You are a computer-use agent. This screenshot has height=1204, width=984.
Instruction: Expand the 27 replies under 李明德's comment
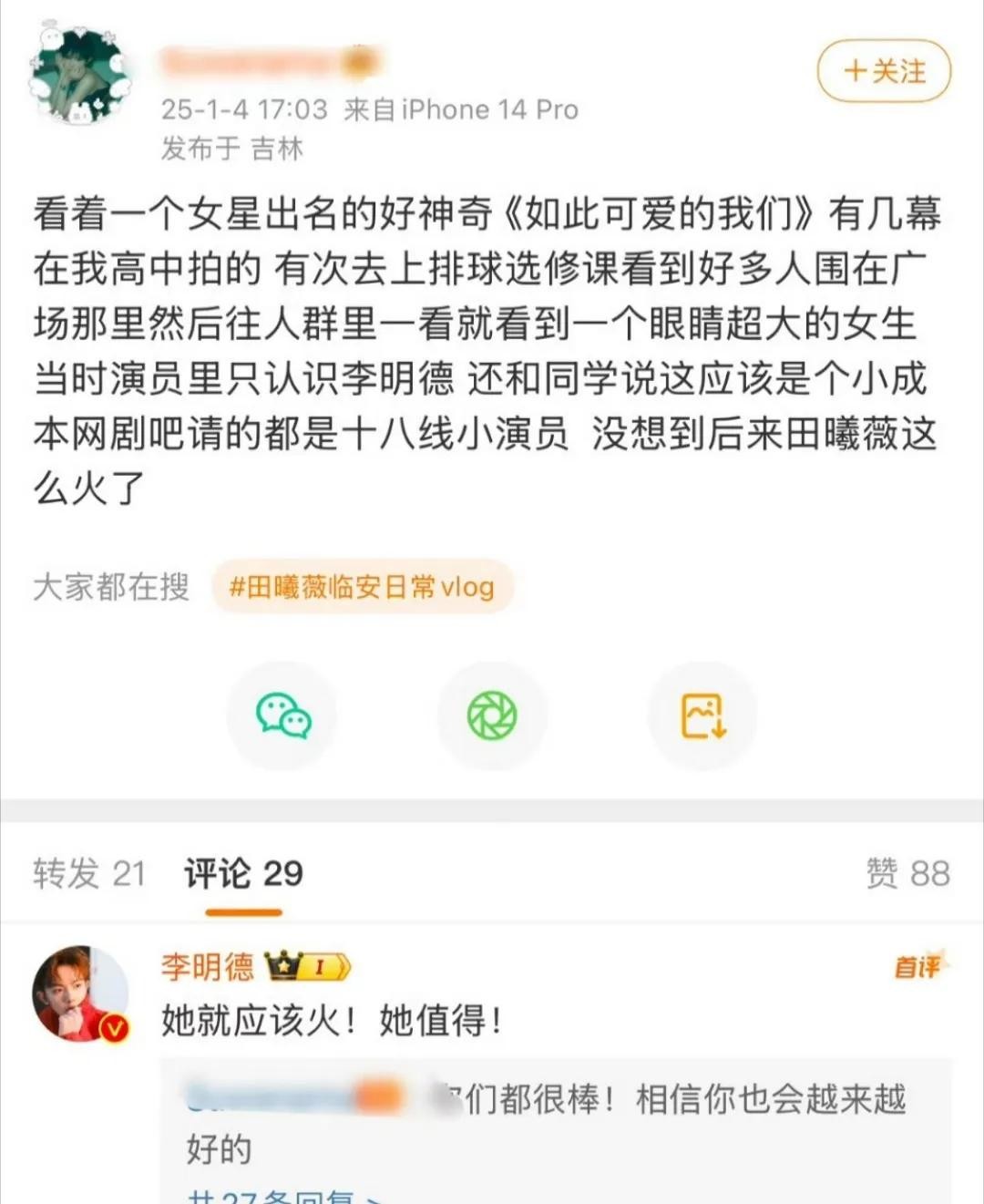pyautogui.click(x=282, y=1196)
